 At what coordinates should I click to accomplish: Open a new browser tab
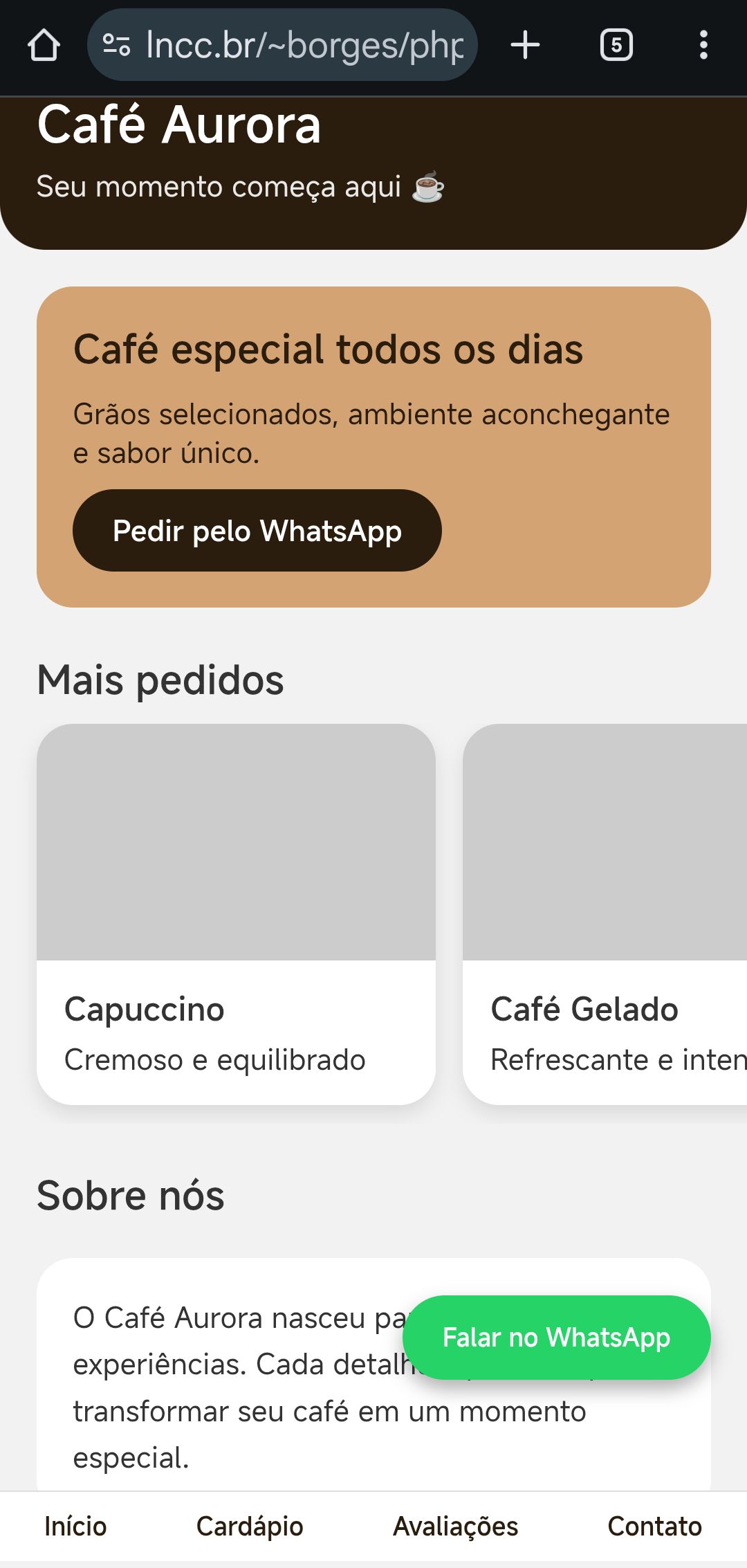525,46
